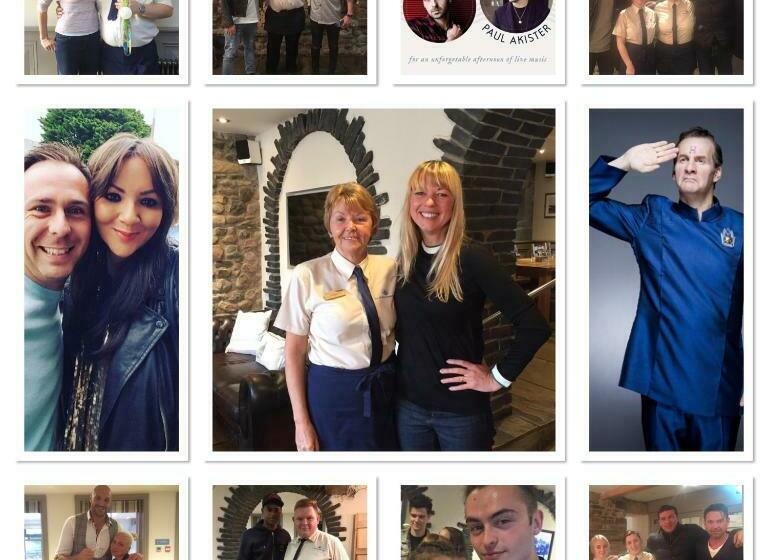Open photo of bald man in waistcoat

coord(101,522)
